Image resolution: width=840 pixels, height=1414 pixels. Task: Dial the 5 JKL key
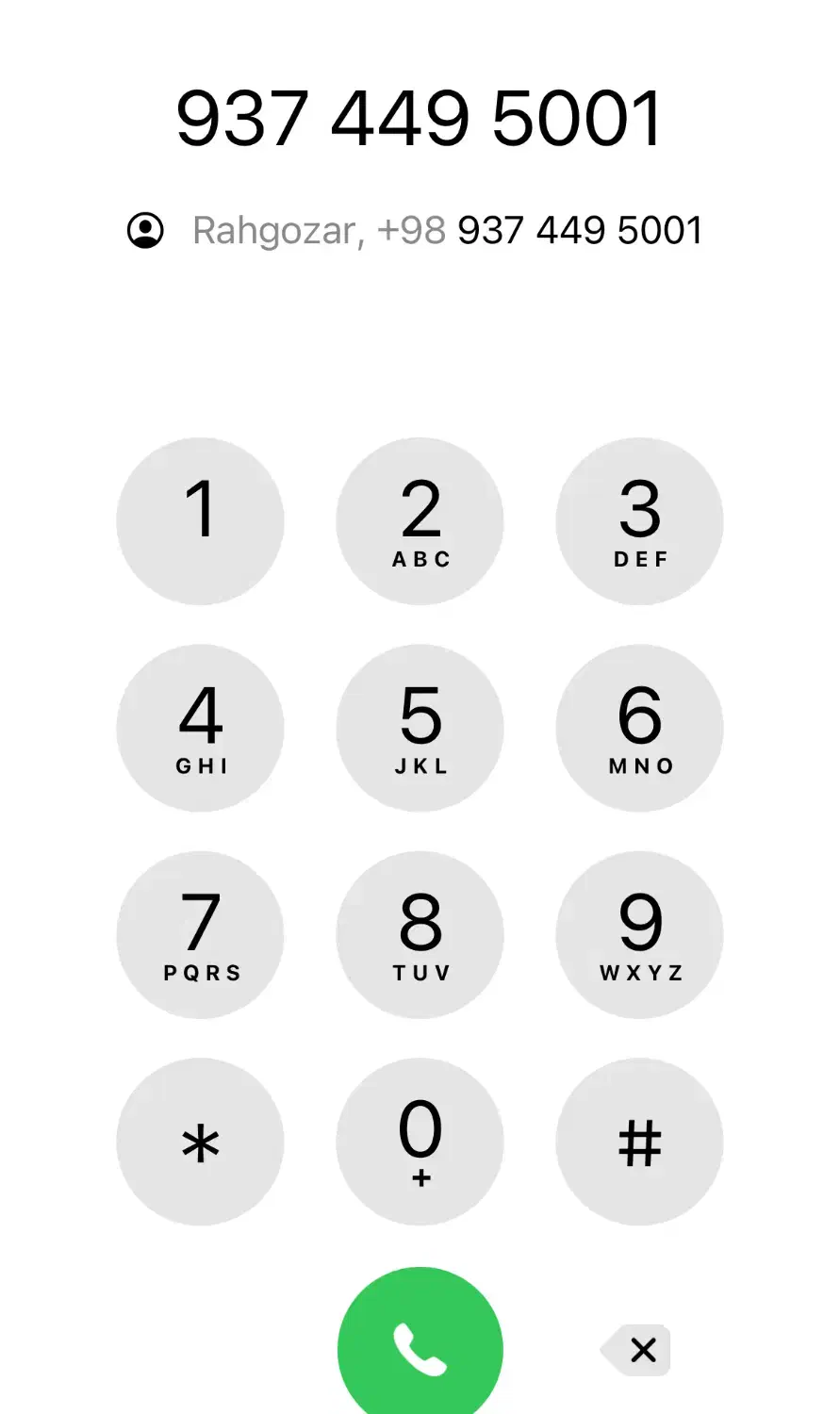click(x=420, y=728)
